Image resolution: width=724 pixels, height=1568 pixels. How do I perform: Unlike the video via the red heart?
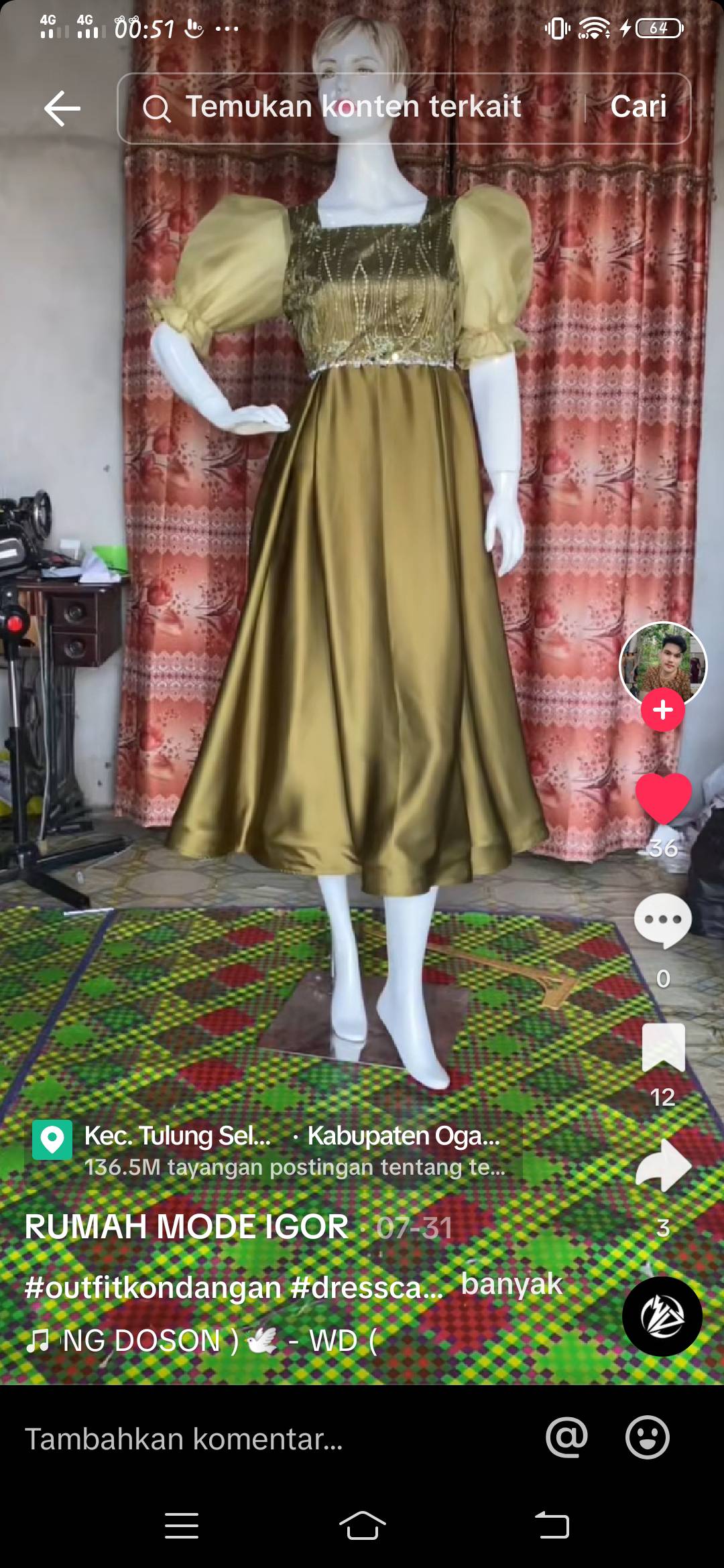tap(663, 799)
